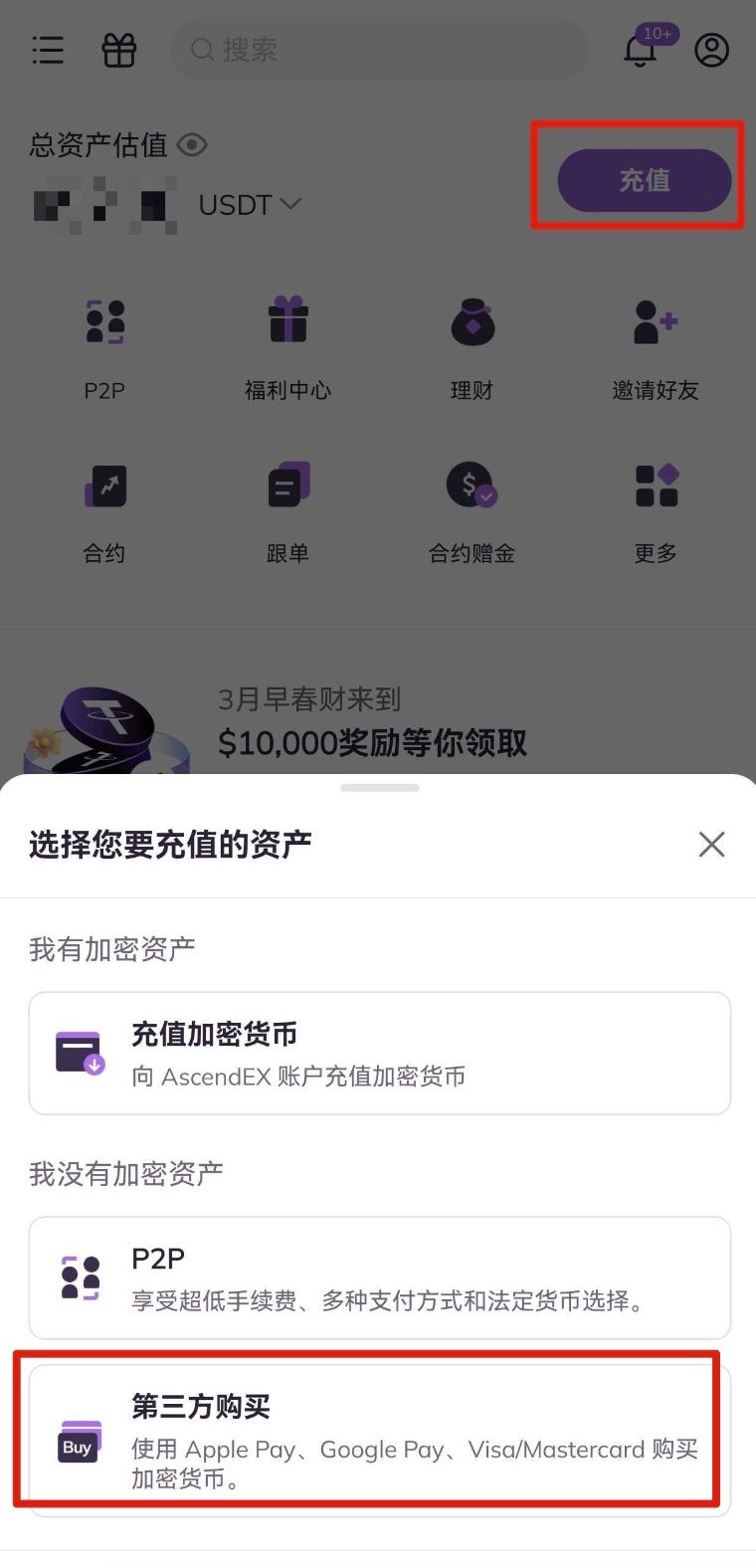Image resolution: width=756 pixels, height=1568 pixels.
Task: Open 第三方购买 third-party purchase option
Action: coord(379,1438)
